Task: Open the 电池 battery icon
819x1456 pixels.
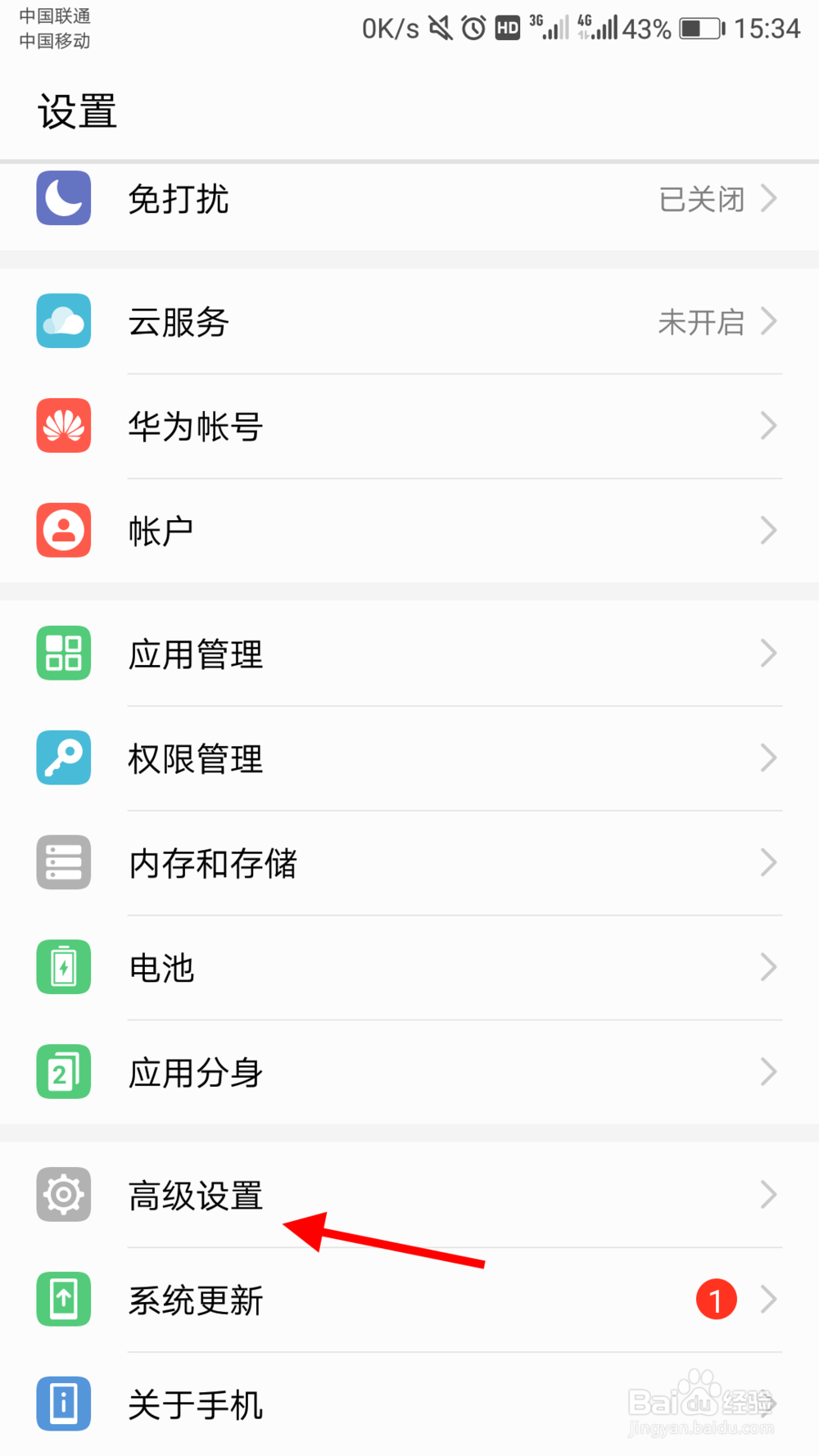Action: [63, 966]
